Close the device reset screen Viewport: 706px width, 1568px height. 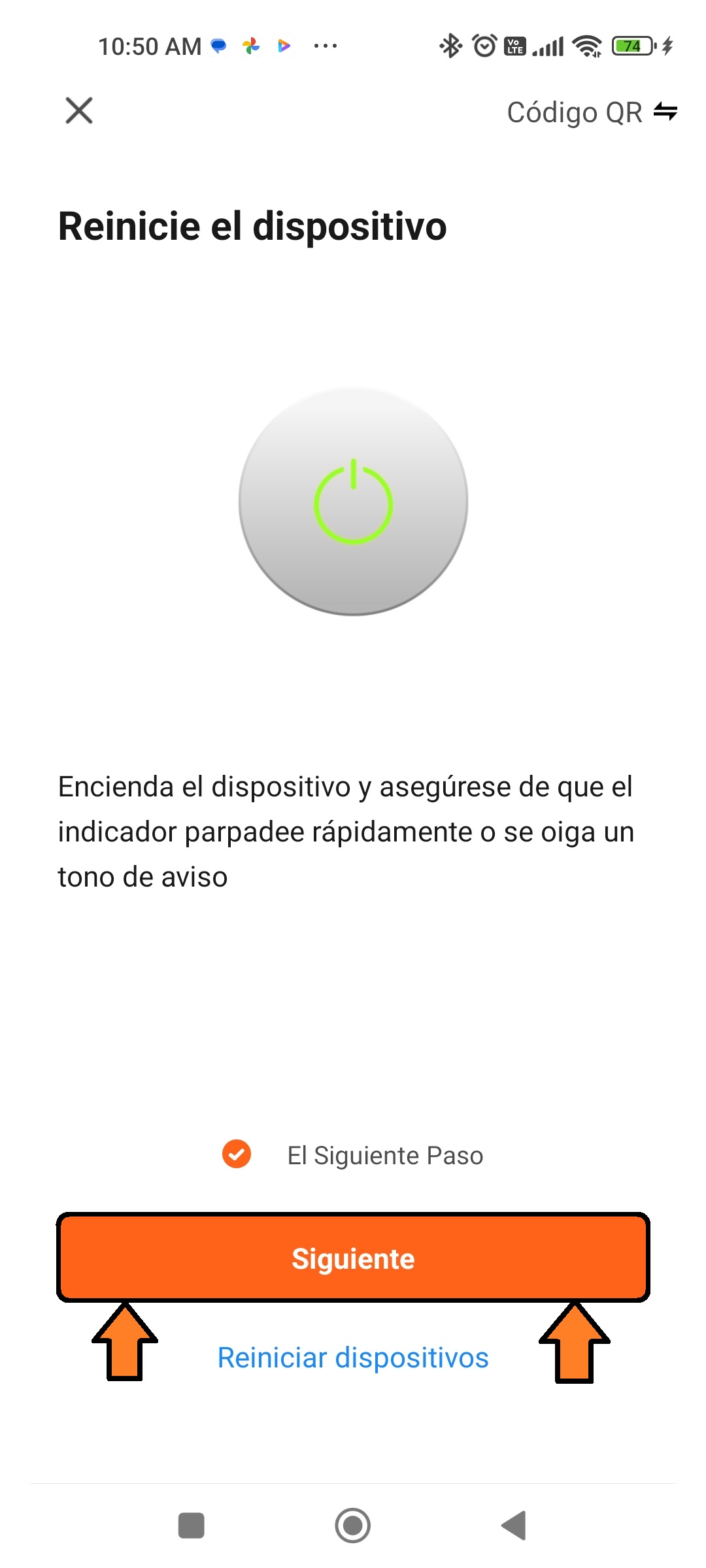point(79,110)
